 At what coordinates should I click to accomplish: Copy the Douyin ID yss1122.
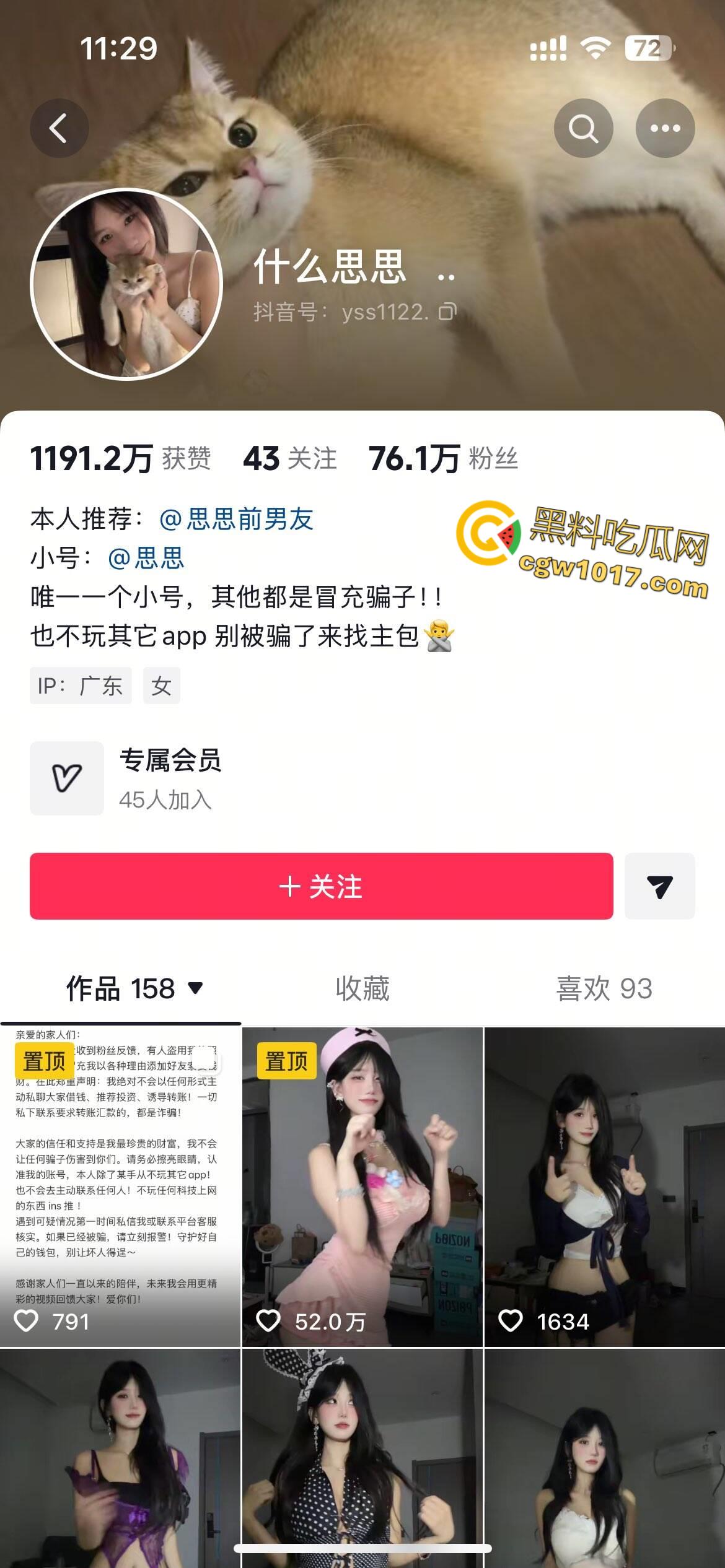pos(447,311)
